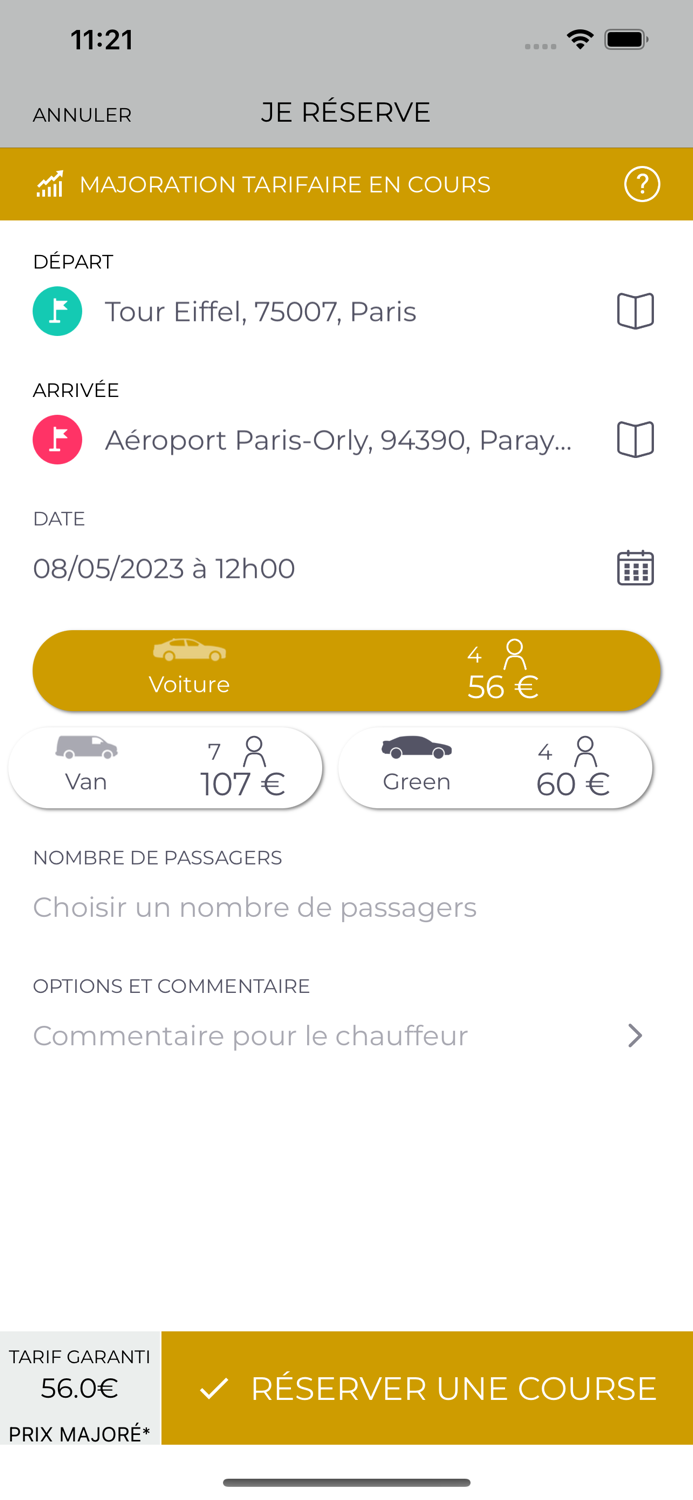Pick the Green vehicle at 60 €
The image size is (693, 1500).
(x=495, y=768)
